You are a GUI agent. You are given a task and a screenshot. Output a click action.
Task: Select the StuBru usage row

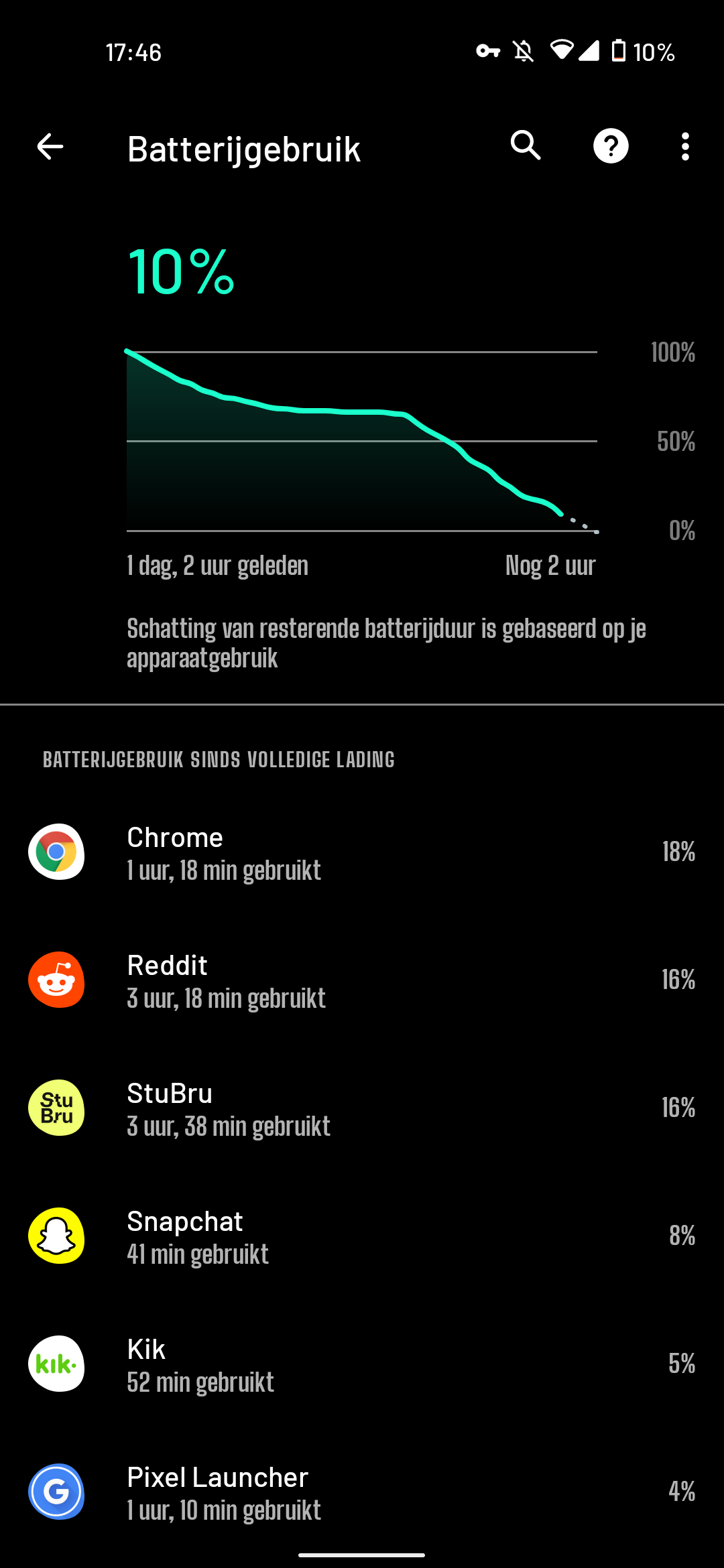click(362, 1108)
